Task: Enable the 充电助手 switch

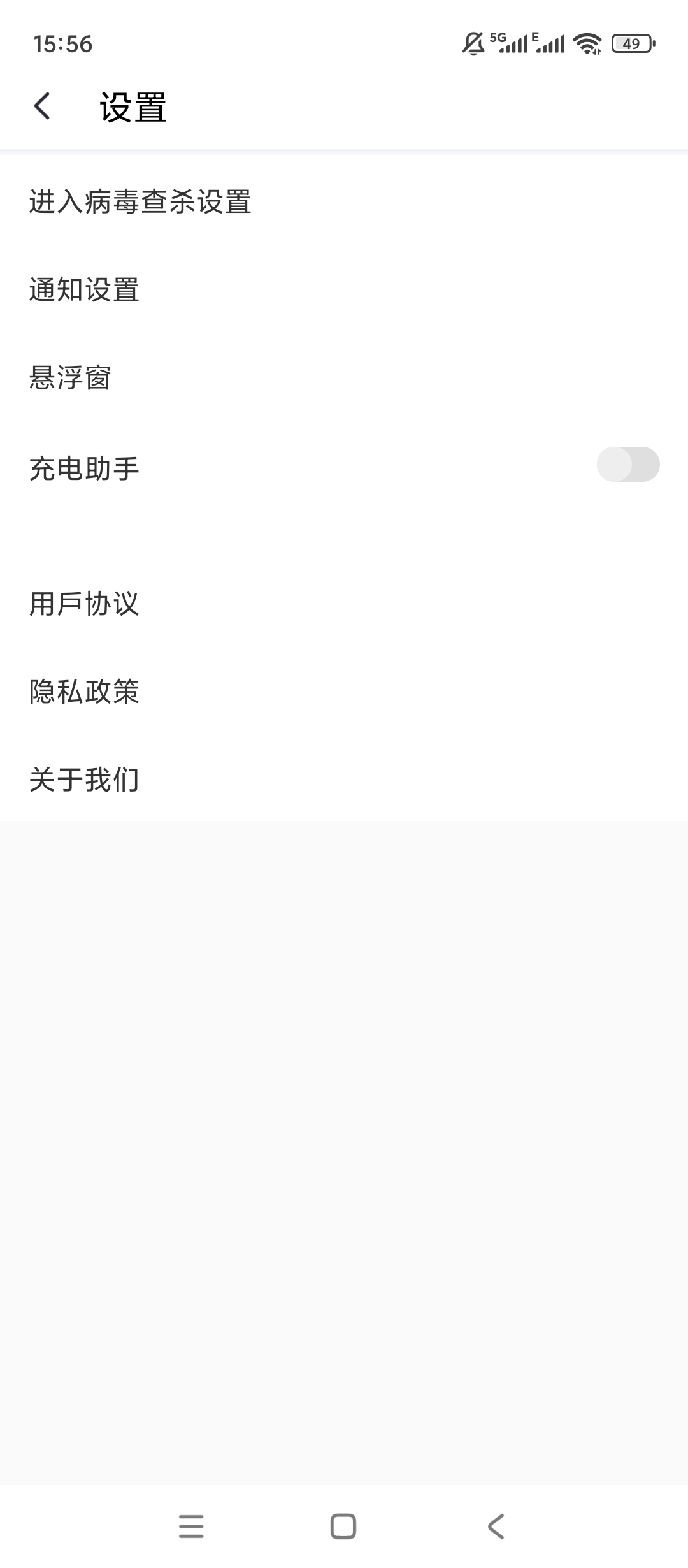Action: tap(627, 465)
